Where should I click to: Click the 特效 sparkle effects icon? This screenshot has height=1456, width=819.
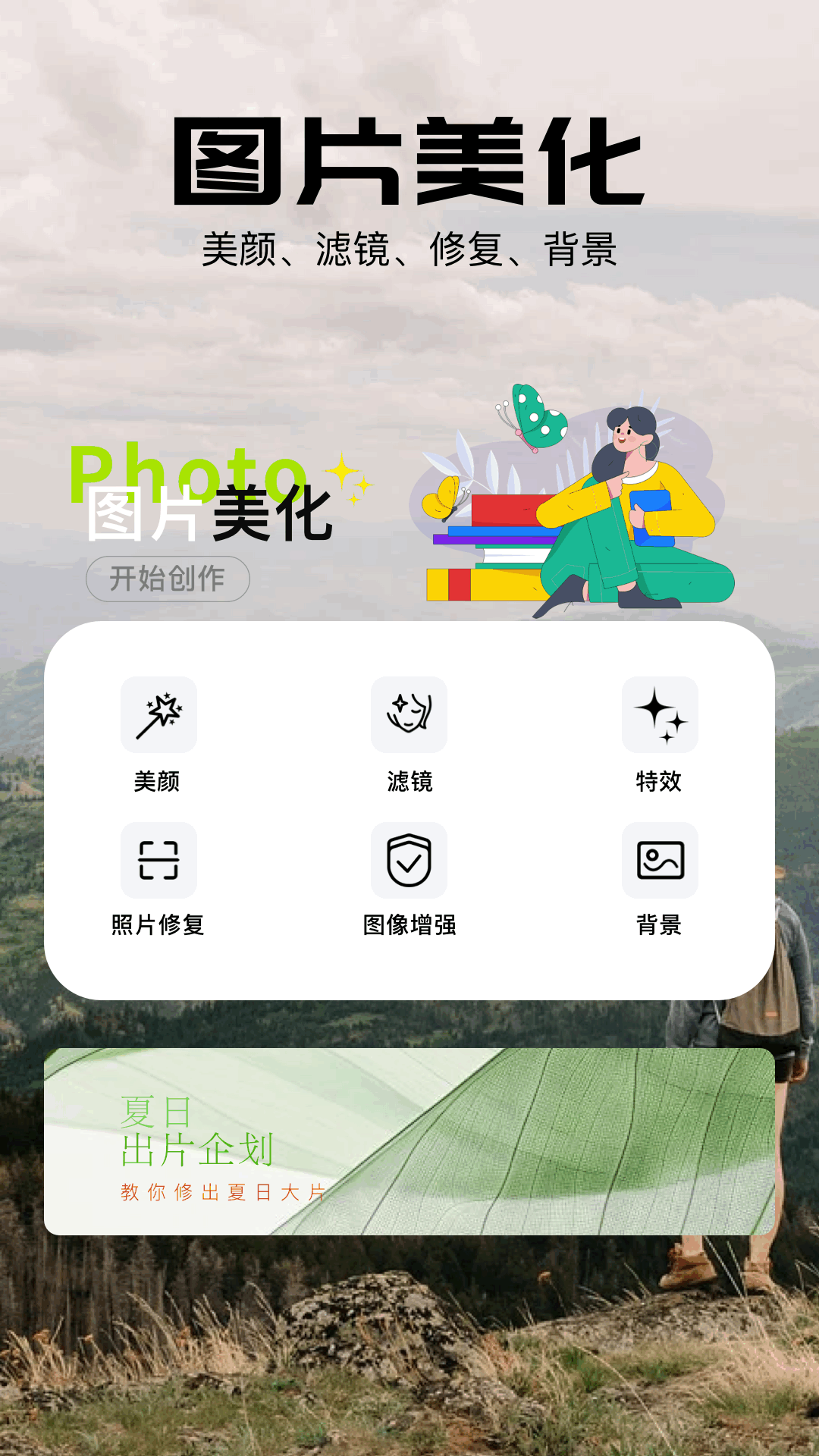(x=659, y=714)
